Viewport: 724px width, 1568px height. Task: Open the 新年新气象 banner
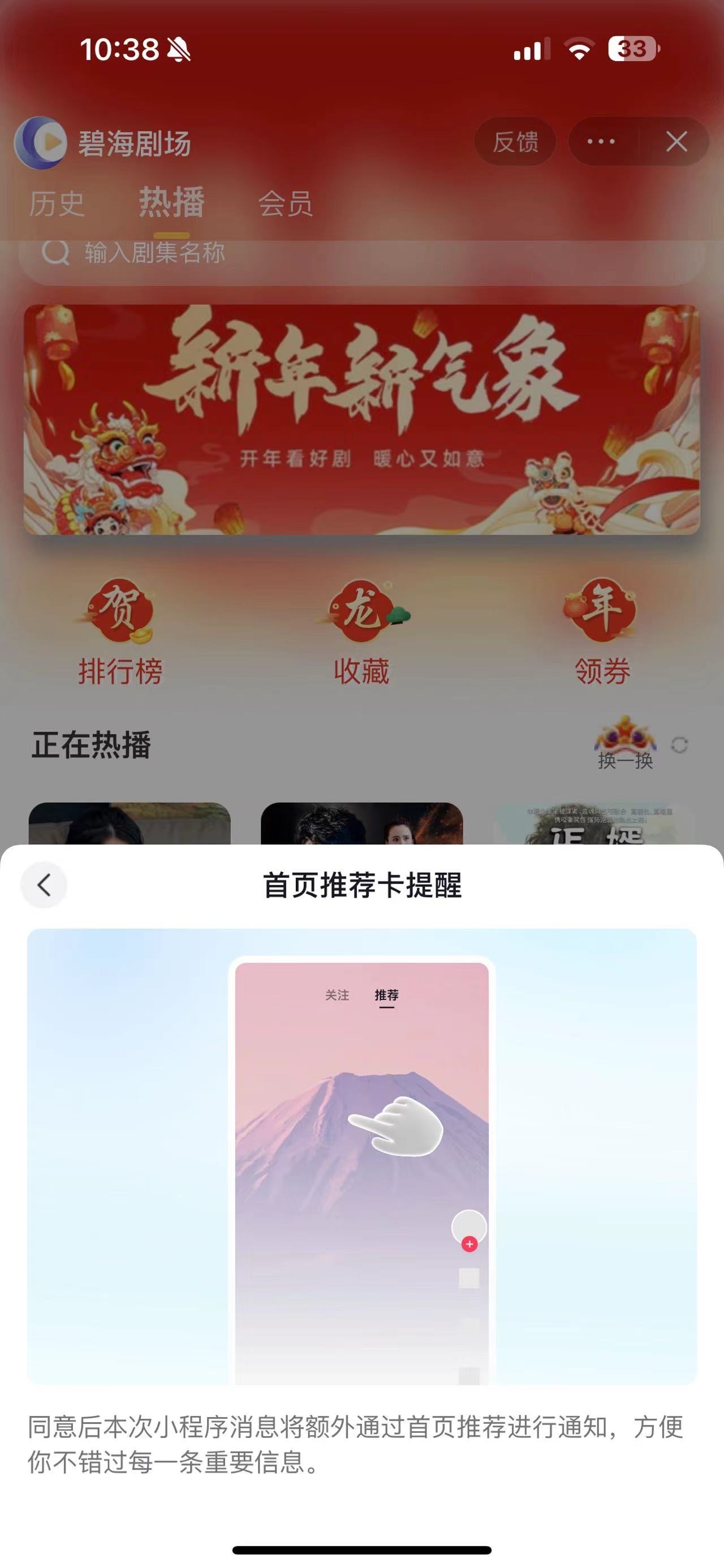click(361, 420)
